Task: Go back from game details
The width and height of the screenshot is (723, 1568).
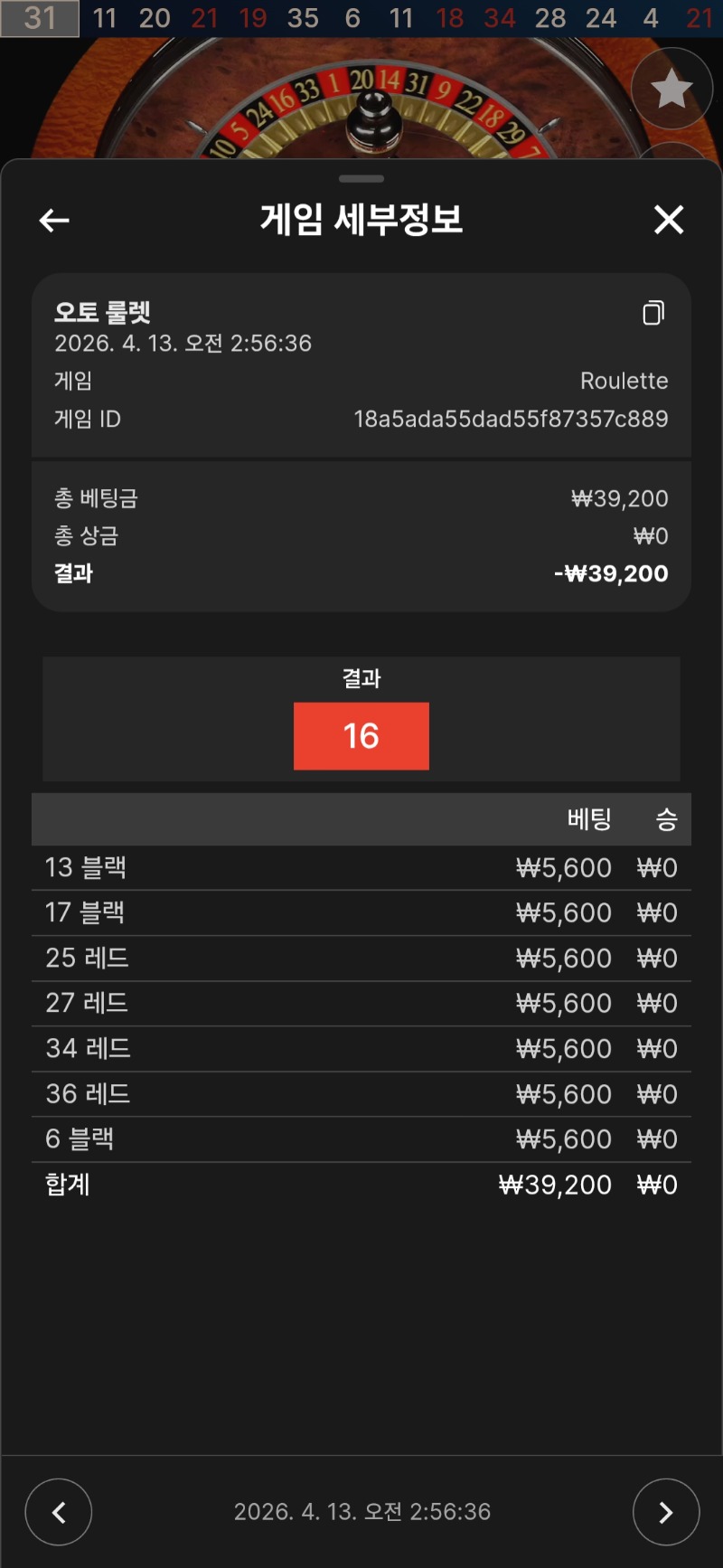Action: 54,220
